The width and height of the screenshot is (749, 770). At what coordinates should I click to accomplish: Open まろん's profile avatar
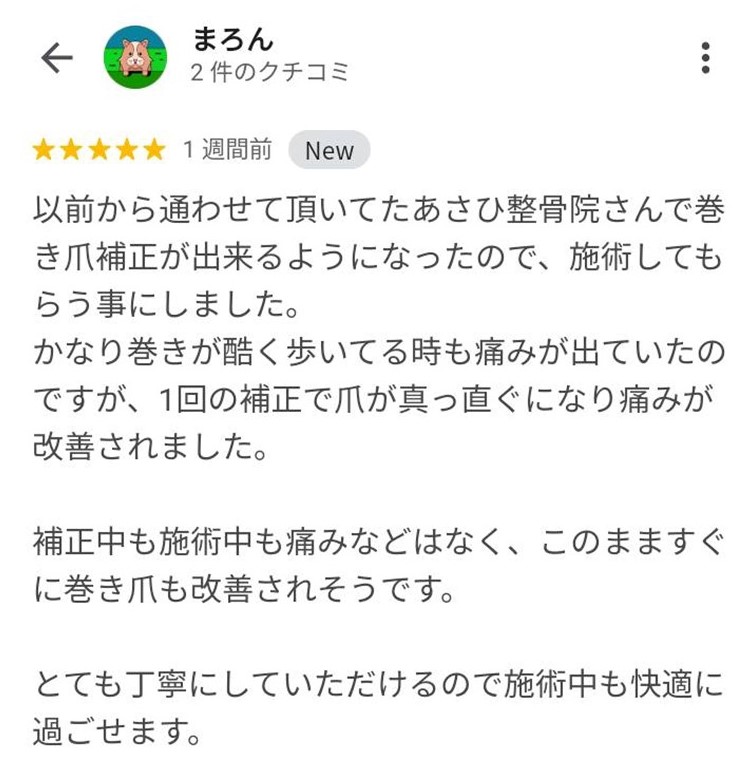pos(135,58)
